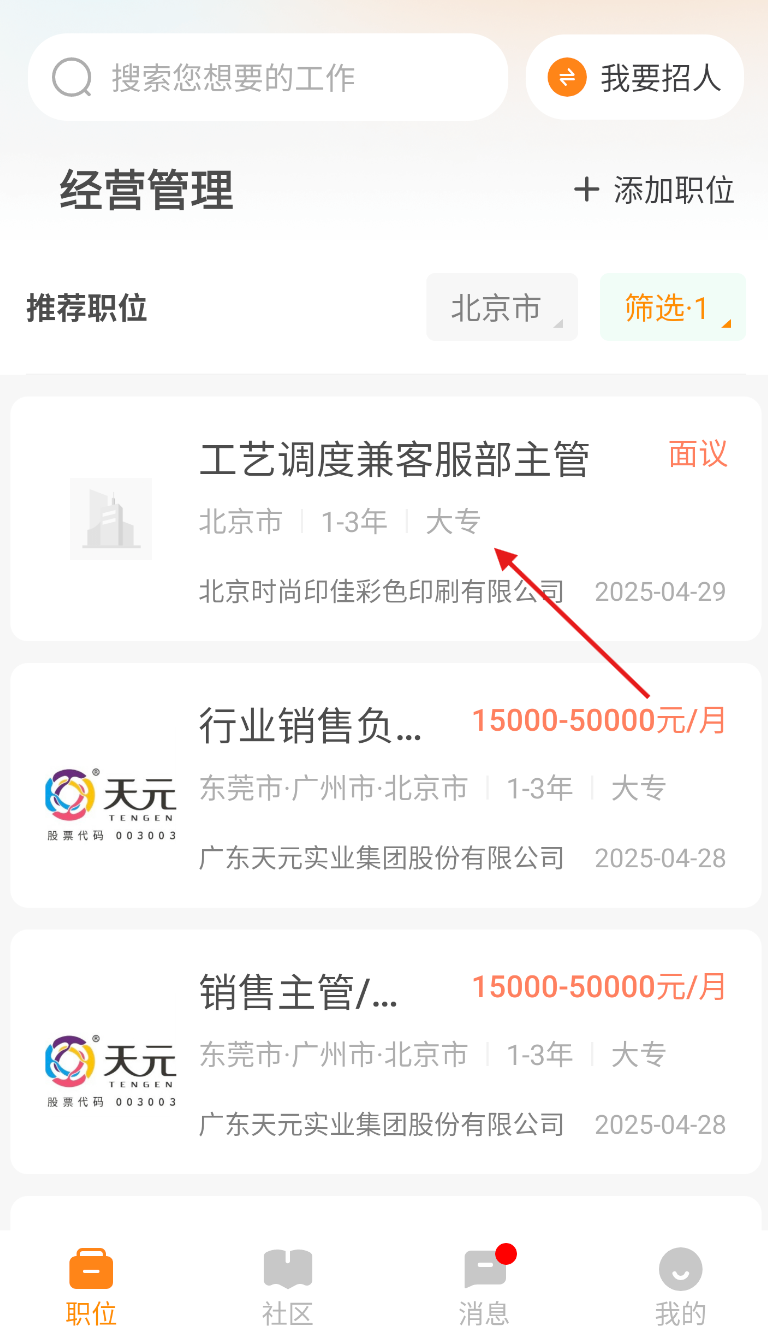Open the 销售主管/… job listing
This screenshot has width=768, height=1333.
(x=386, y=1051)
